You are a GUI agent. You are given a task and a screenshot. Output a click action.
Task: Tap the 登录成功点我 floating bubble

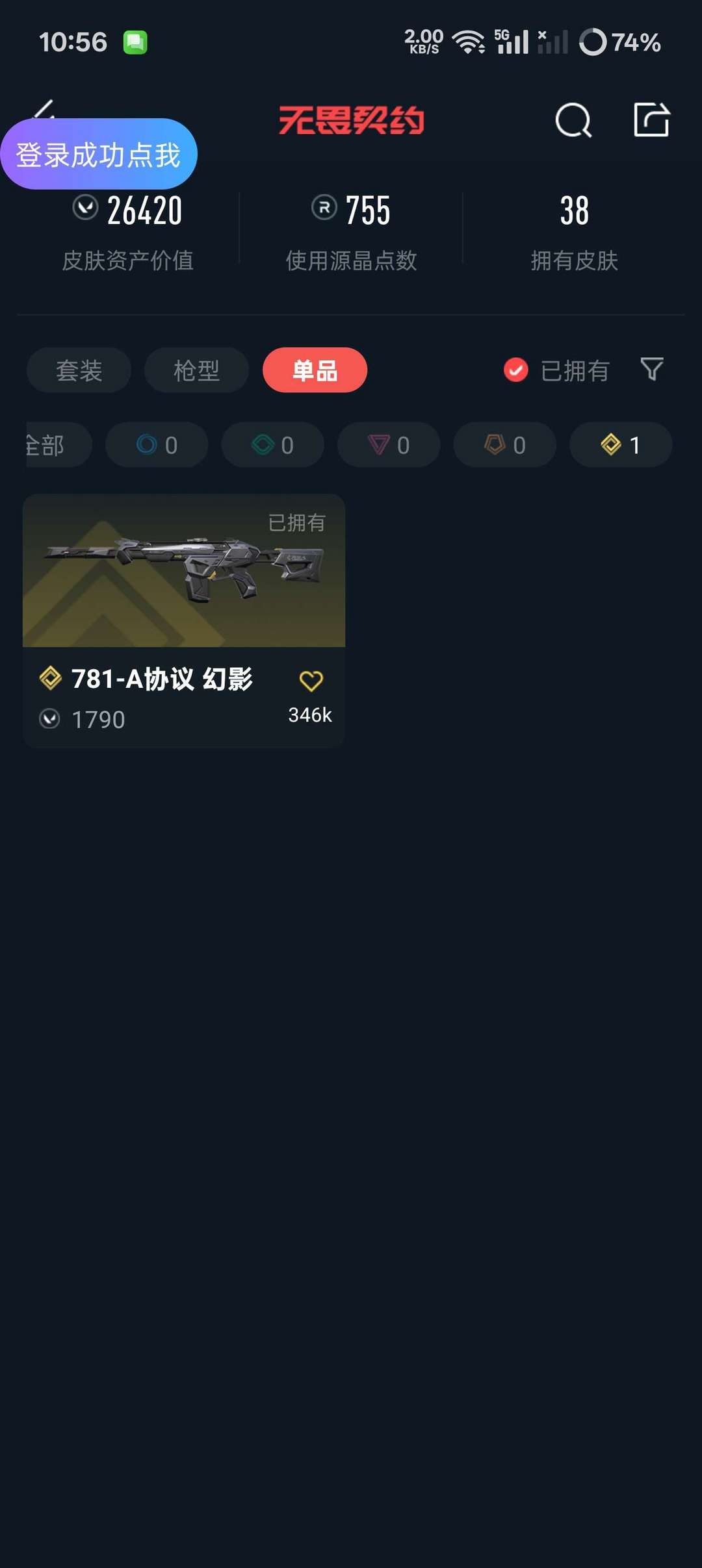[x=99, y=154]
